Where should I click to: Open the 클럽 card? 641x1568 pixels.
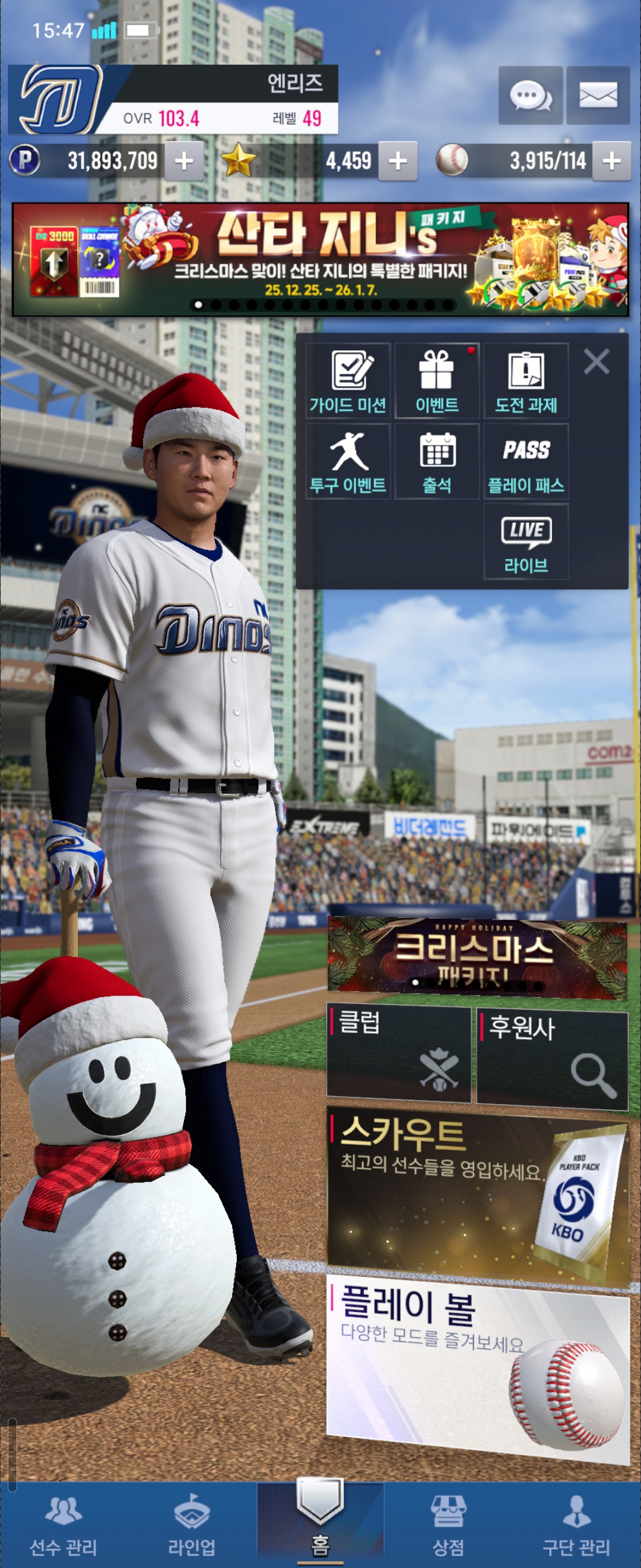399,1054
